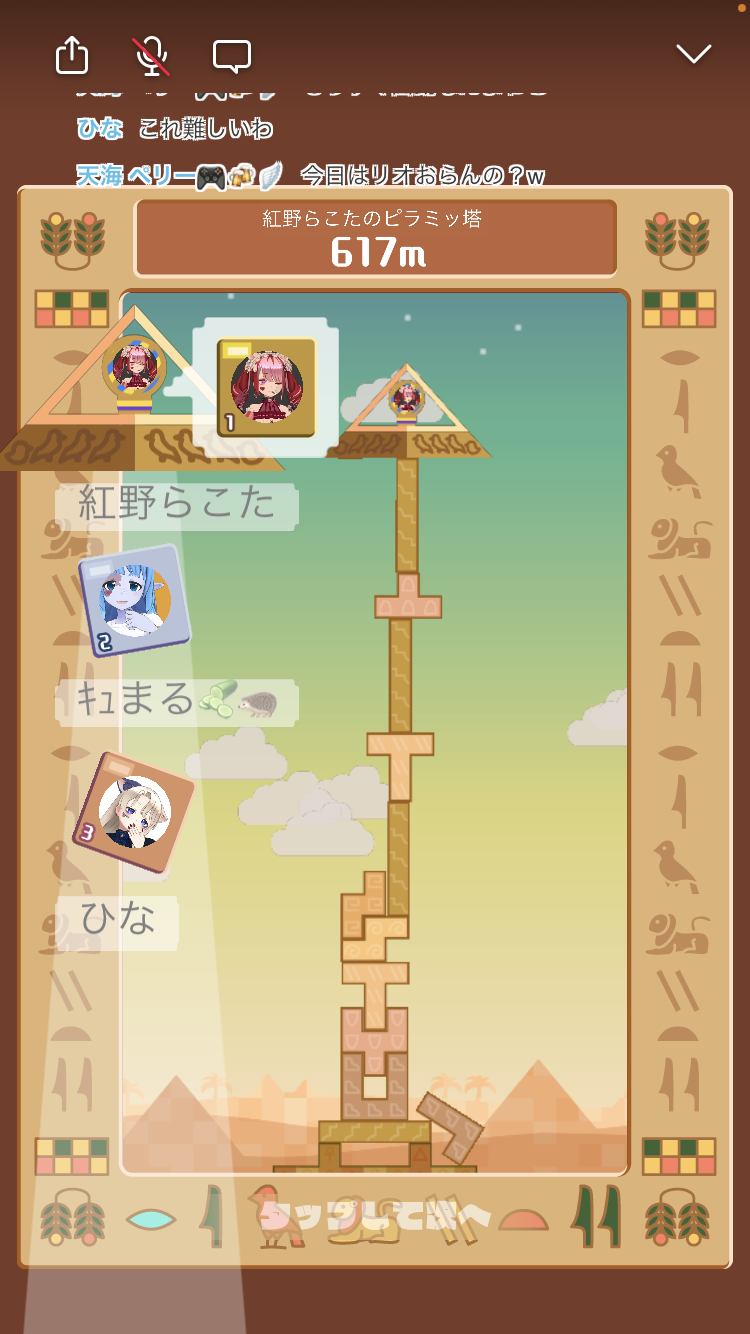This screenshot has height=1334, width=750.
Task: Tap タップして次へ to continue
Action: [x=375, y=1216]
